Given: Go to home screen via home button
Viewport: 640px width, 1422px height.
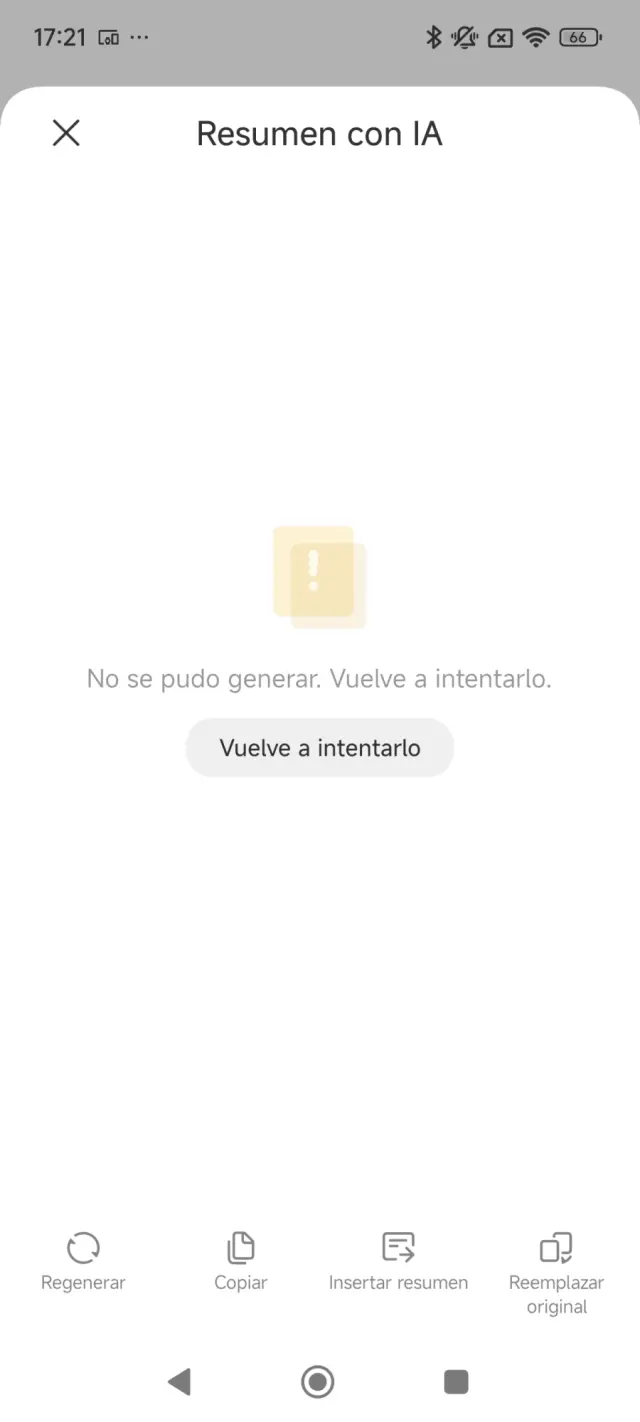Looking at the screenshot, I should [318, 1382].
